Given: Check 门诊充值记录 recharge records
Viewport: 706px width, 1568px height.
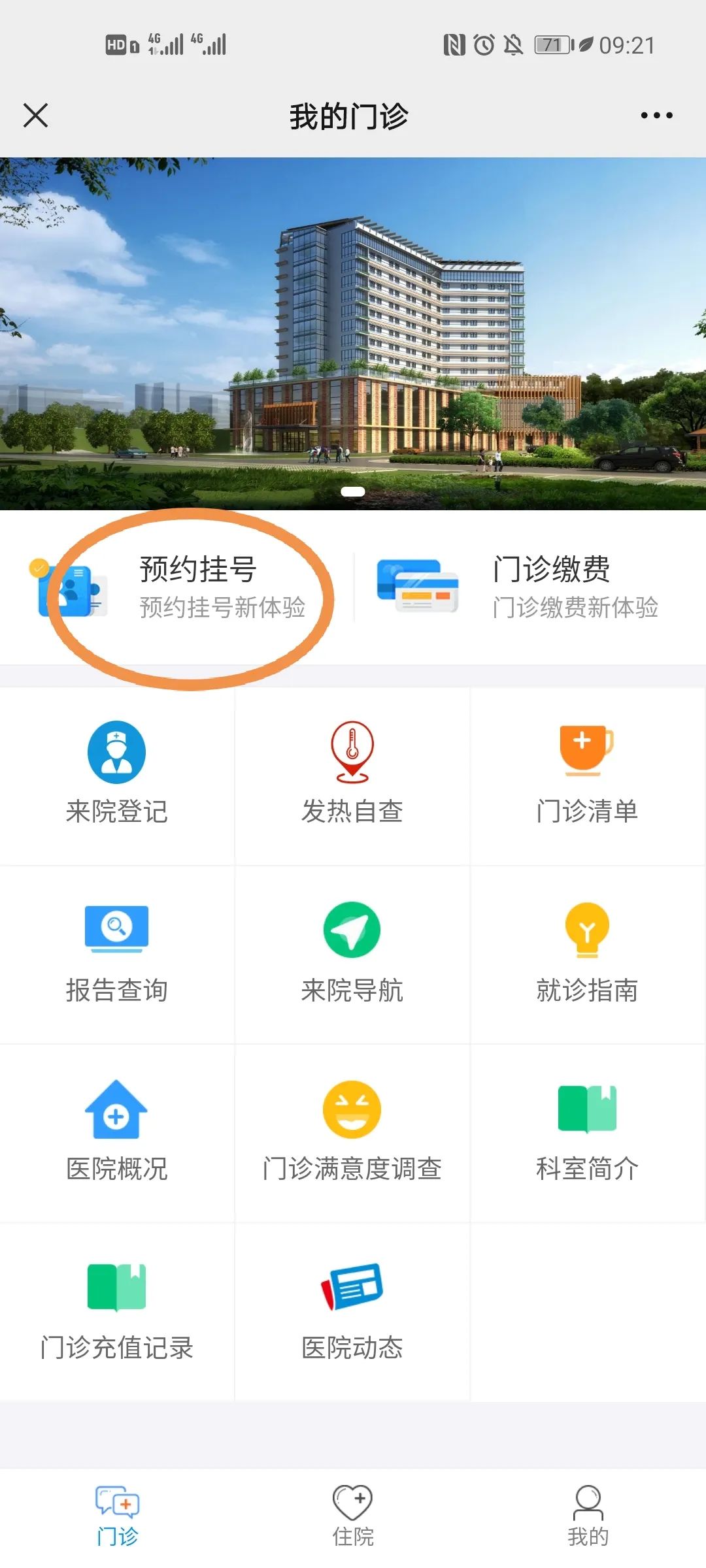Looking at the screenshot, I should click(117, 1312).
